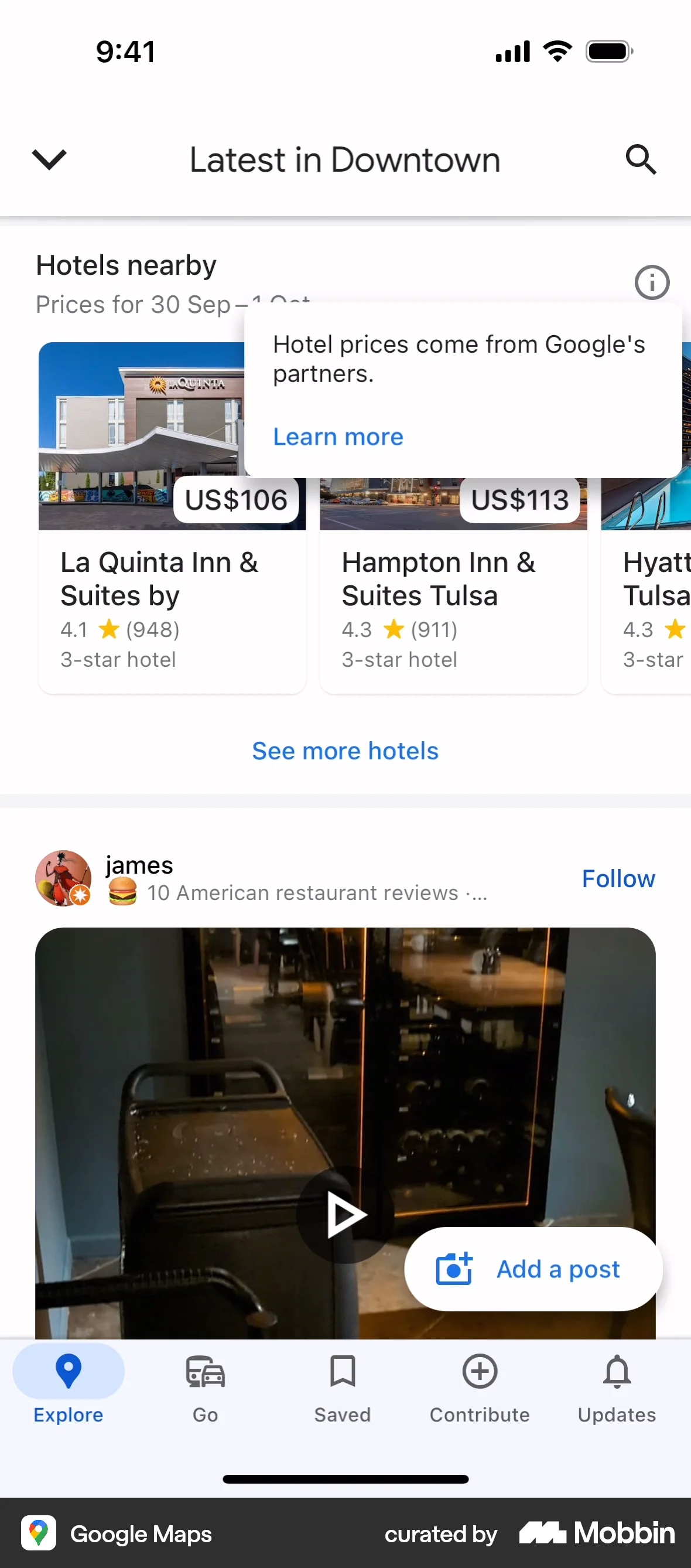The height and width of the screenshot is (1568, 691).
Task: Tap the Google Maps pin logo
Action: click(38, 1534)
